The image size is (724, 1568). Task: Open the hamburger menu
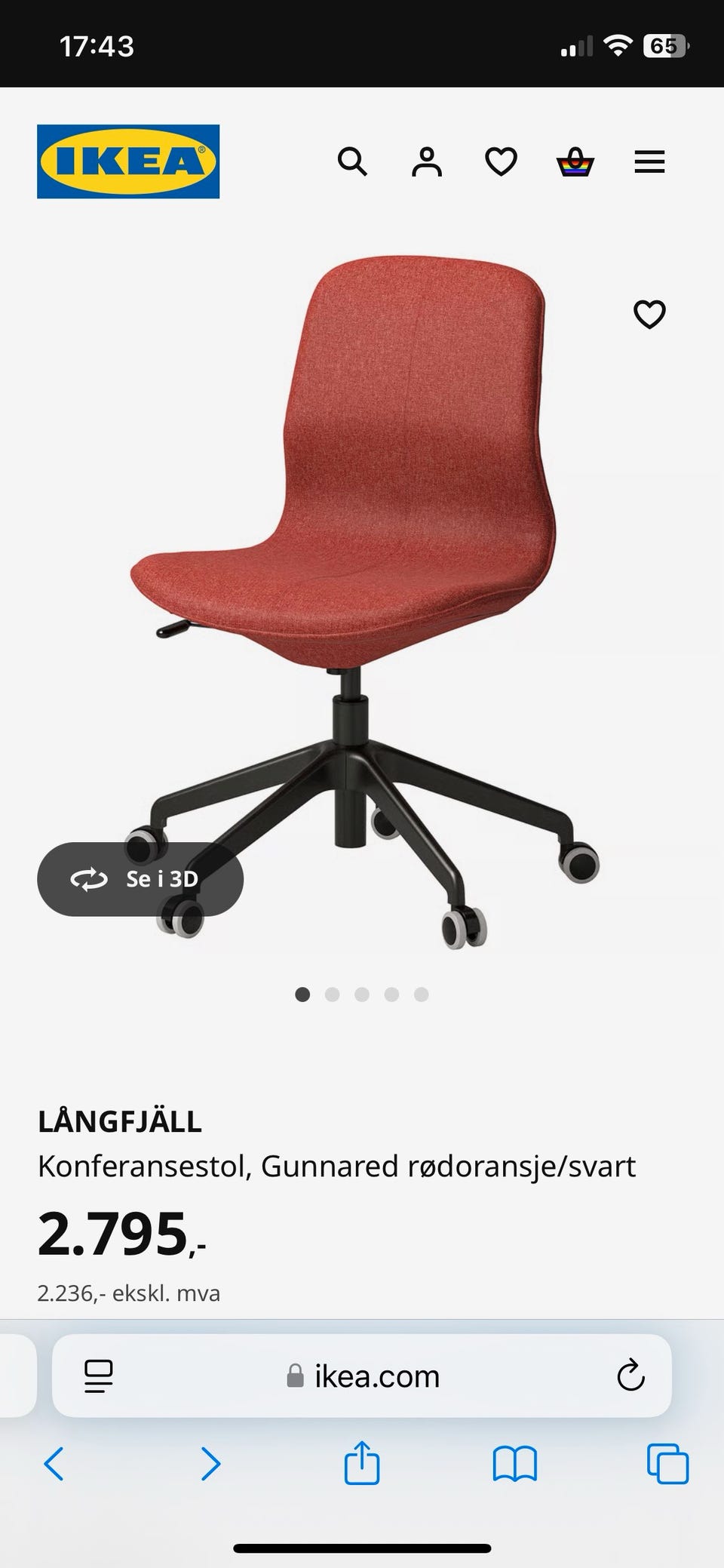coord(649,161)
